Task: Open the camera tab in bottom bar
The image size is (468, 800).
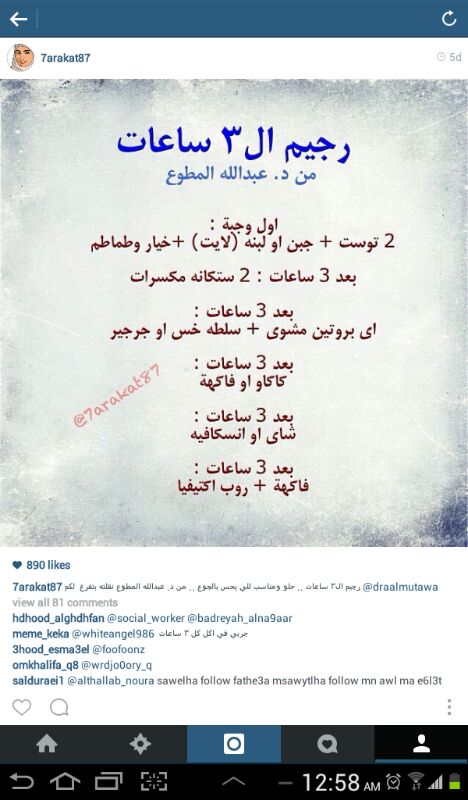Action: click(234, 744)
